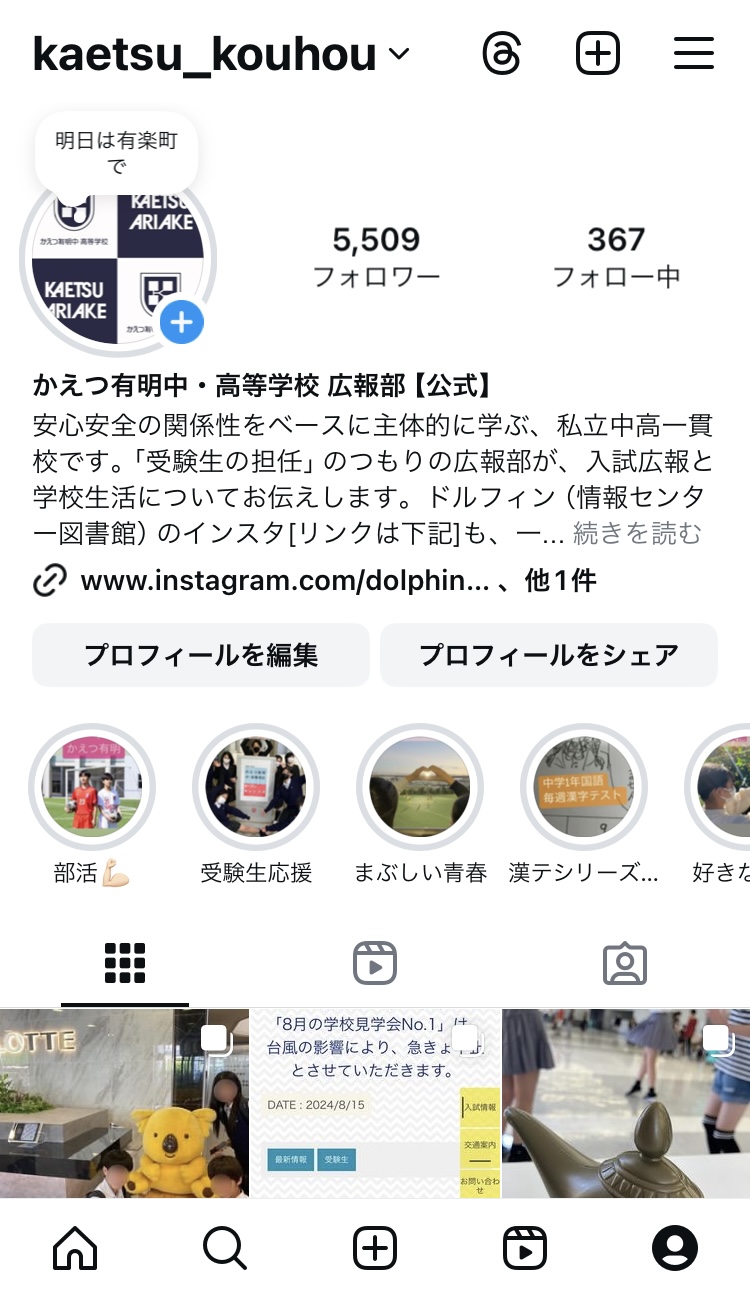750x1297 pixels.
Task: Open the post with the yellow koala mascot
Action: coord(124,1103)
